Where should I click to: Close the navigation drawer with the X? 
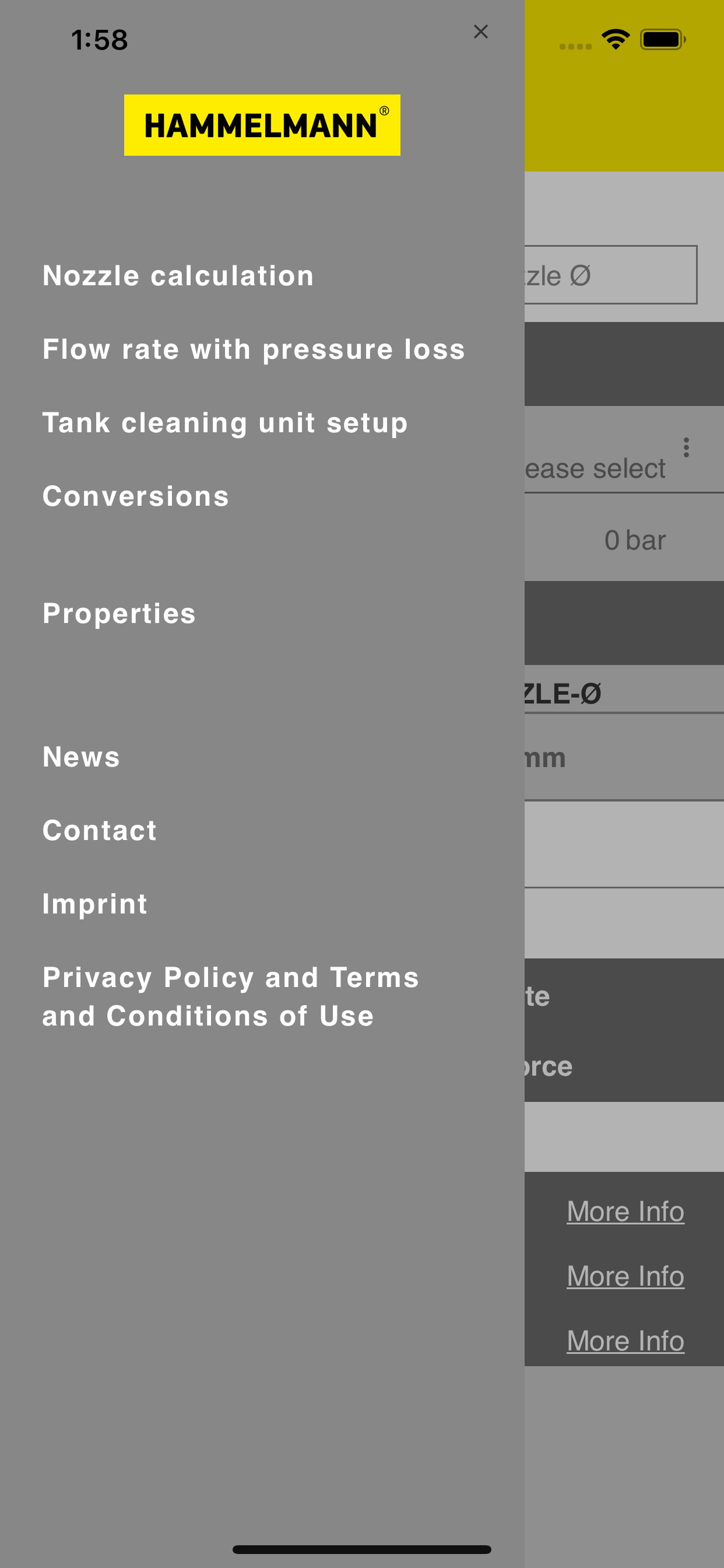click(481, 32)
